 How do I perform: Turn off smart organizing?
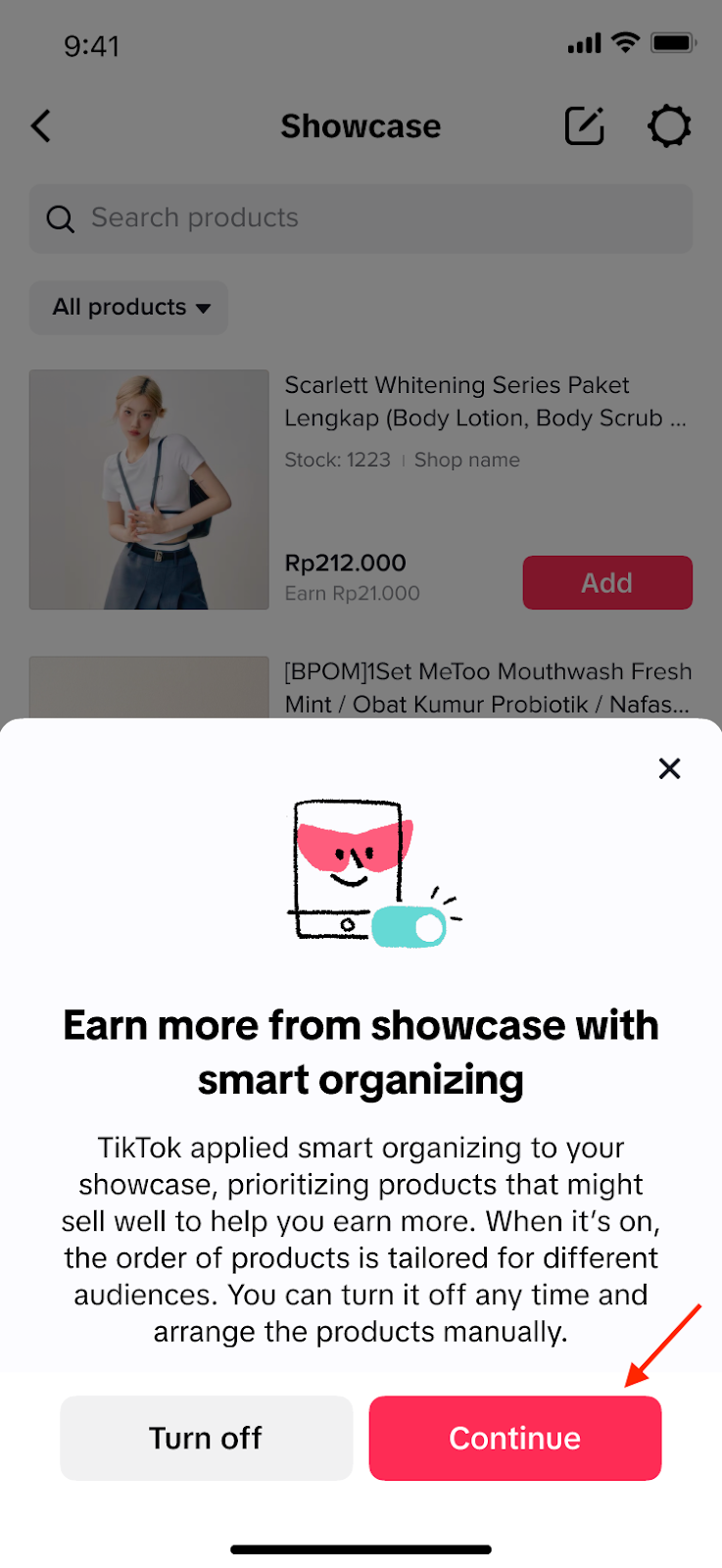206,1438
